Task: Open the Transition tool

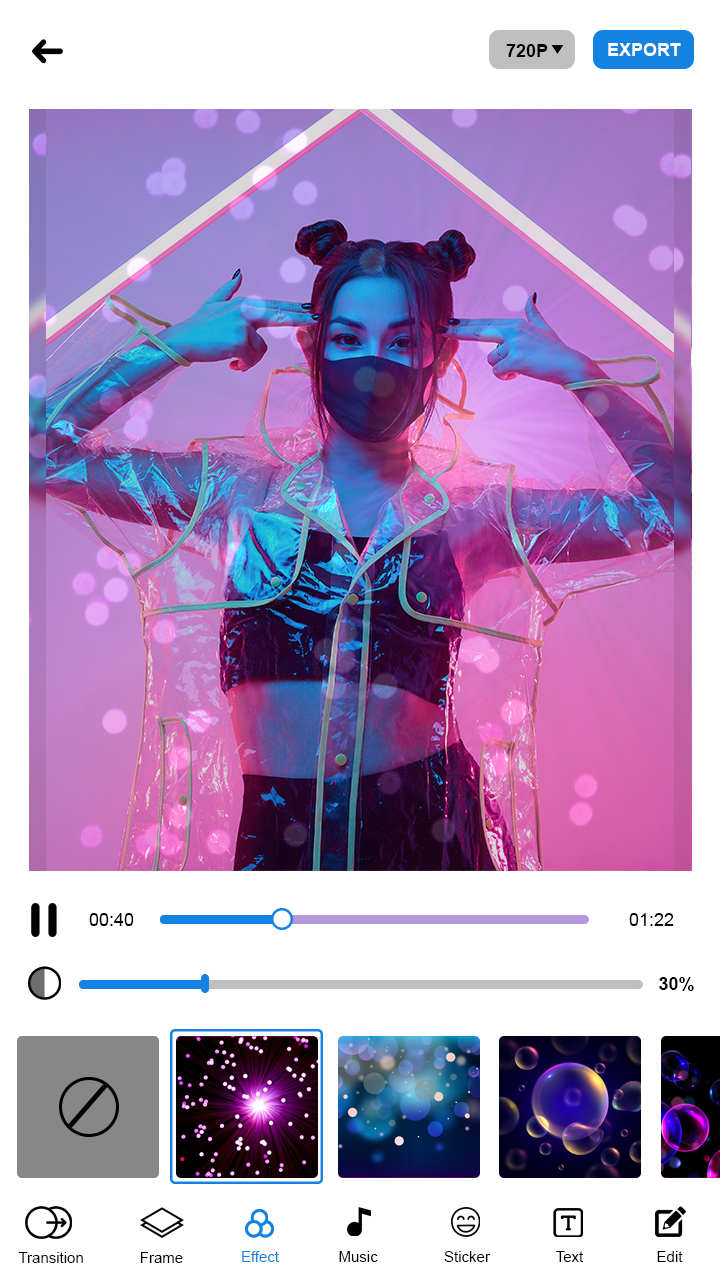Action: coord(50,1235)
